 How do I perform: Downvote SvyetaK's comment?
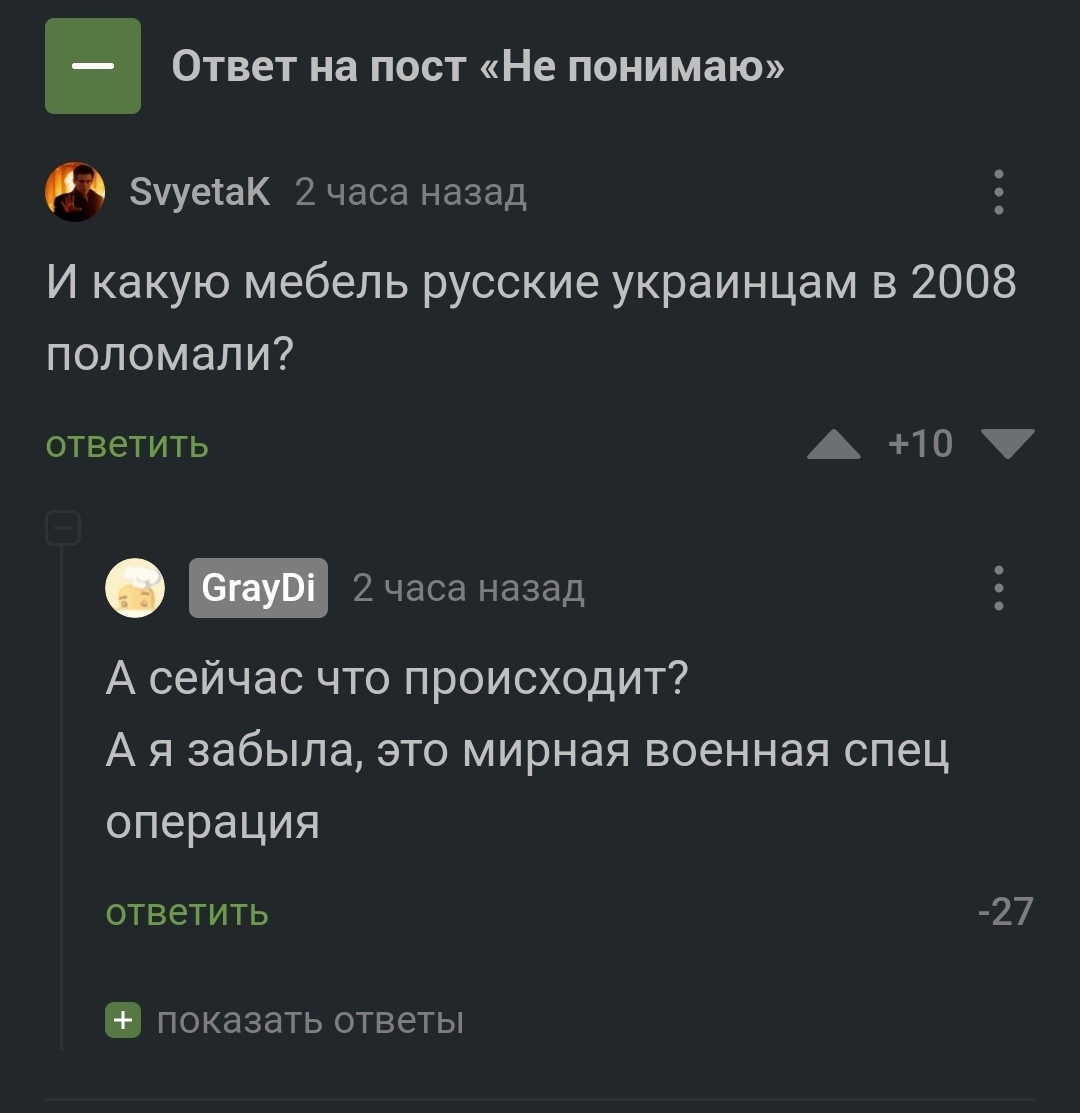1008,443
